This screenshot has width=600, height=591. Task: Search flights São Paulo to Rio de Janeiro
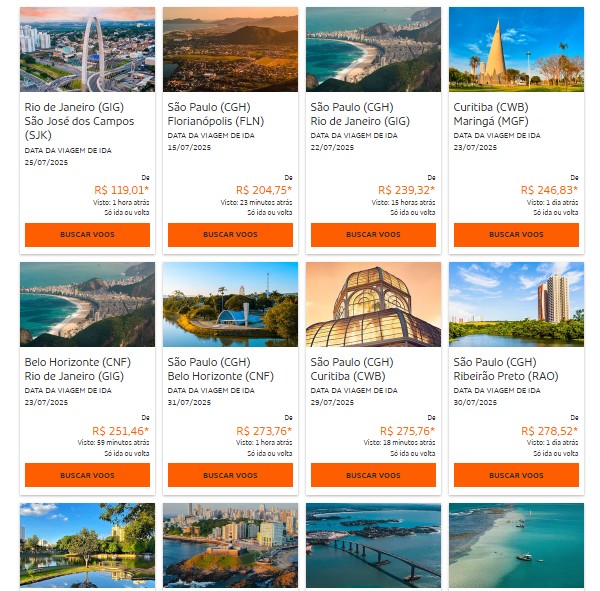pos(373,235)
